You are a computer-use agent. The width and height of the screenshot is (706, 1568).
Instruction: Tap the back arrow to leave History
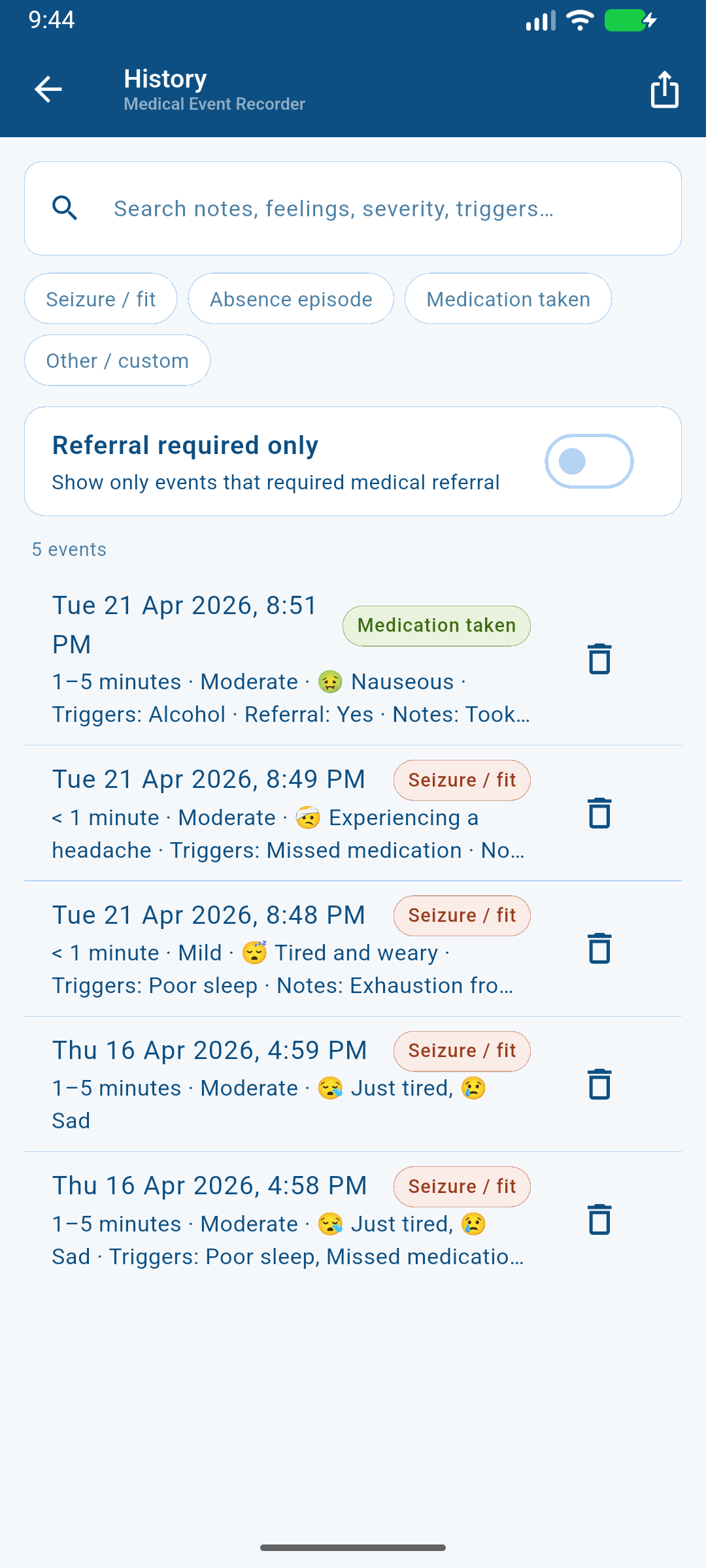tap(47, 90)
